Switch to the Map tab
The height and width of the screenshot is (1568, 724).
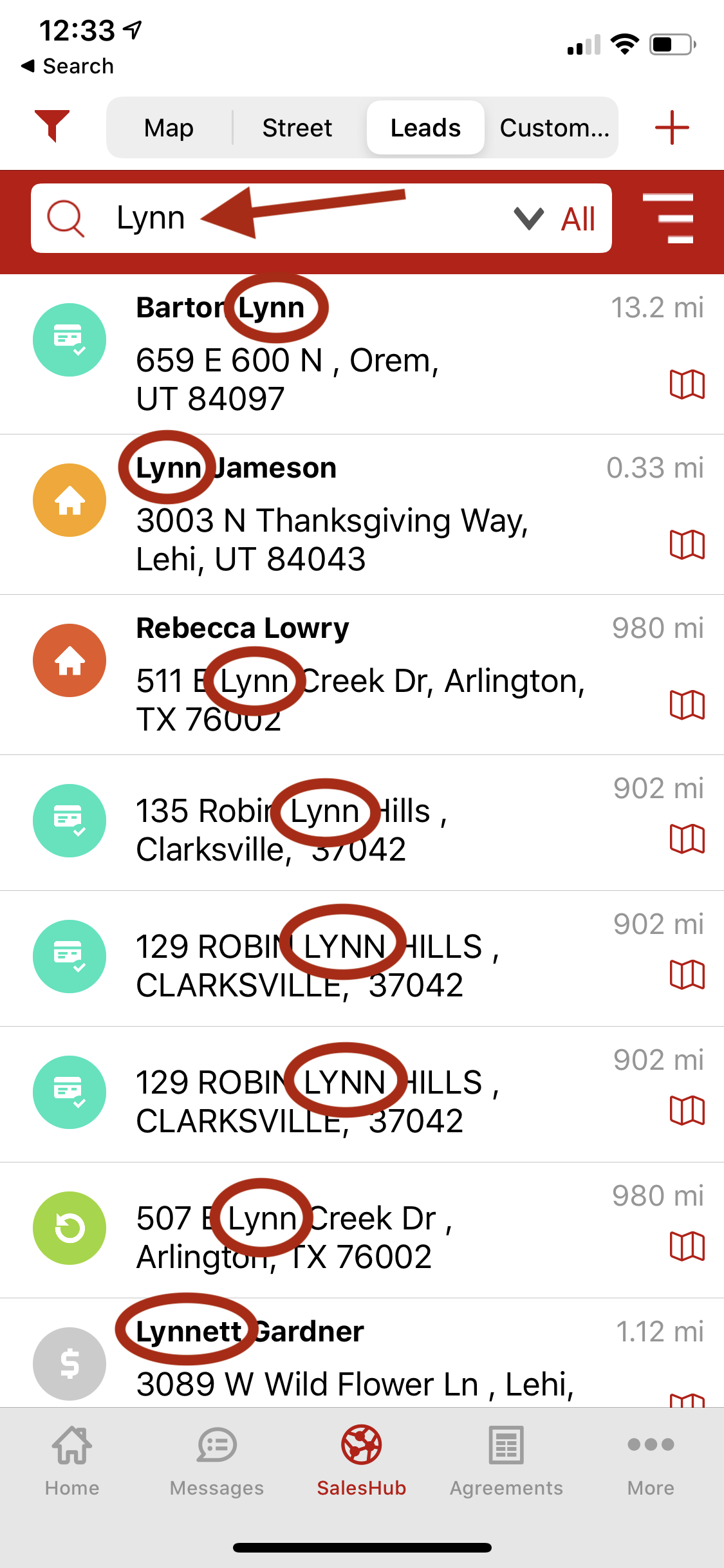[x=169, y=128]
